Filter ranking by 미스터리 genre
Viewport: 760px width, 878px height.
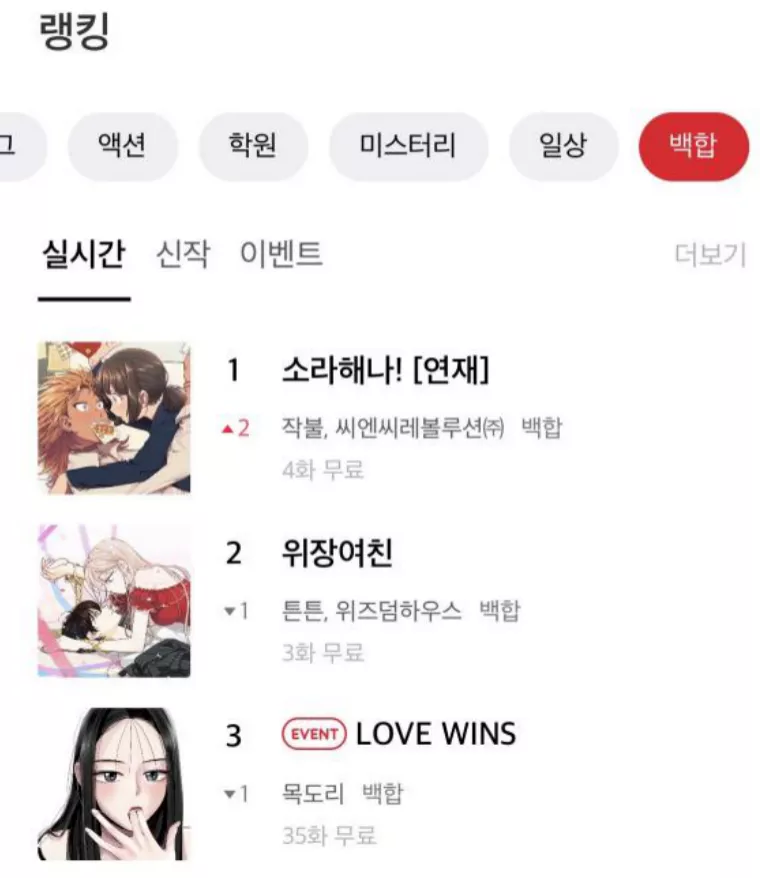pyautogui.click(x=408, y=147)
